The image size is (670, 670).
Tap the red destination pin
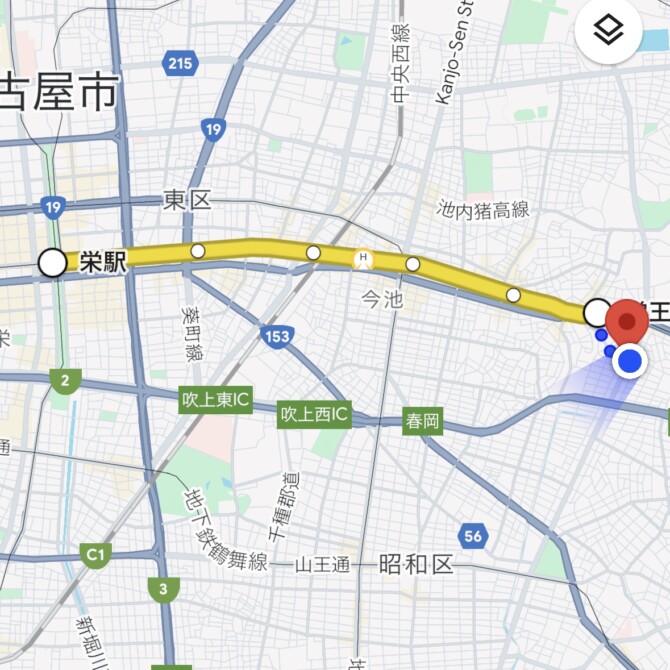click(627, 323)
